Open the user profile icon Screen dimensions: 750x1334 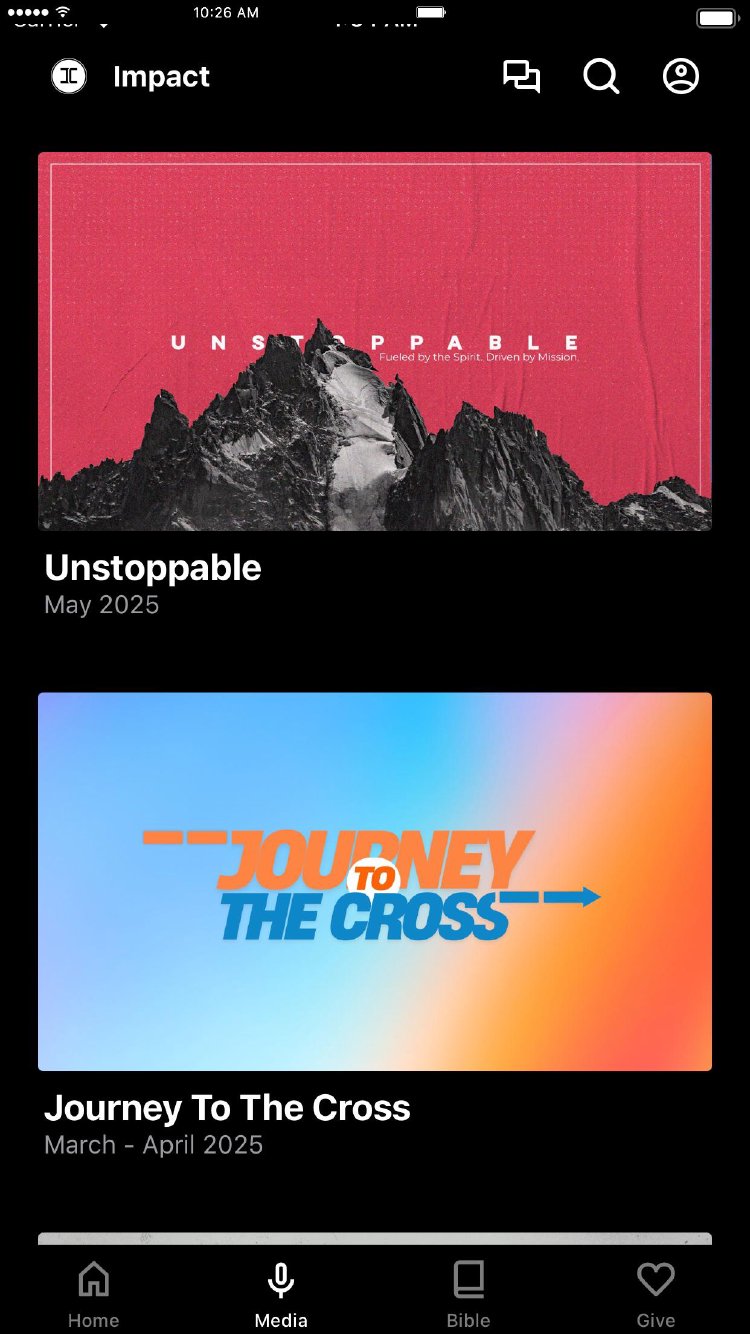(681, 77)
